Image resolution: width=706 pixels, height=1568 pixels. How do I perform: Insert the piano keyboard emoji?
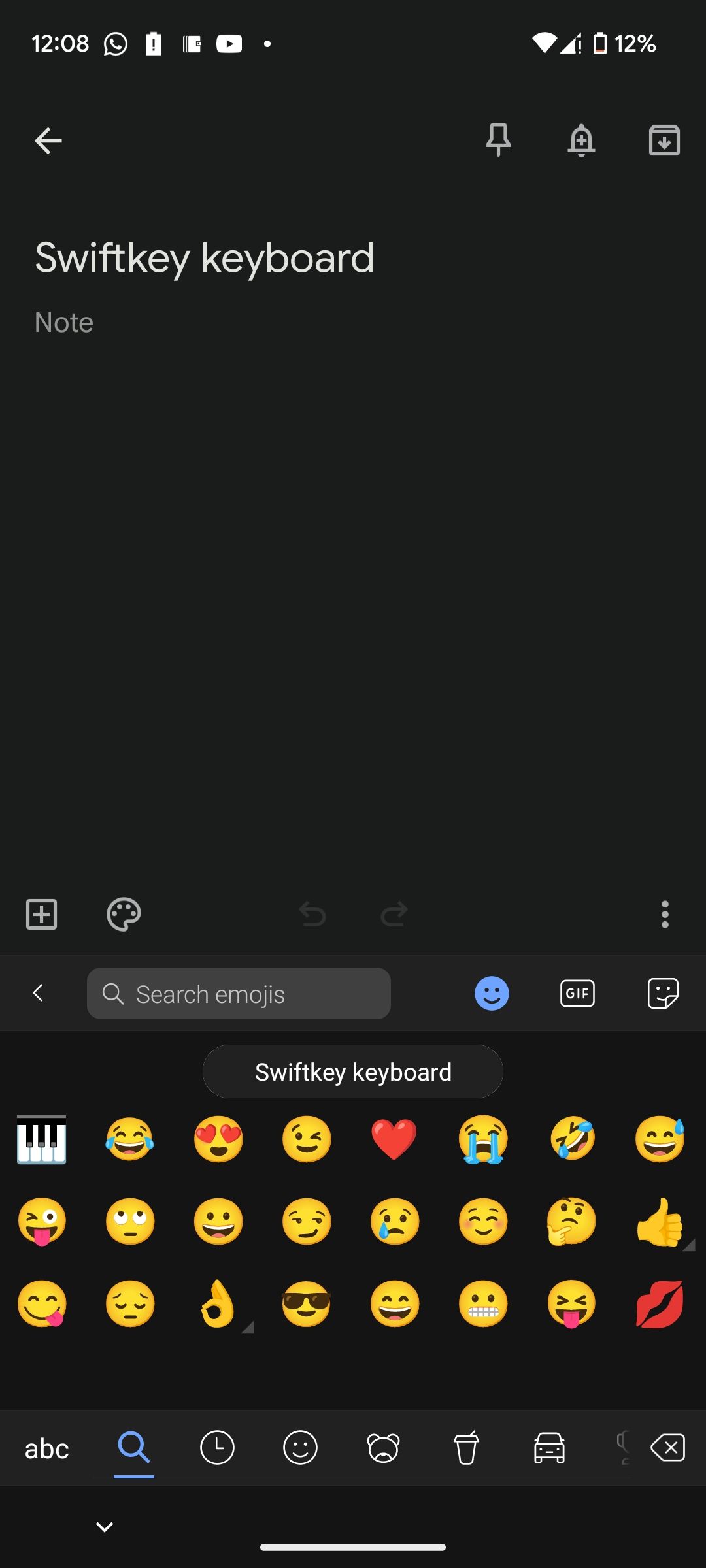pyautogui.click(x=42, y=1139)
